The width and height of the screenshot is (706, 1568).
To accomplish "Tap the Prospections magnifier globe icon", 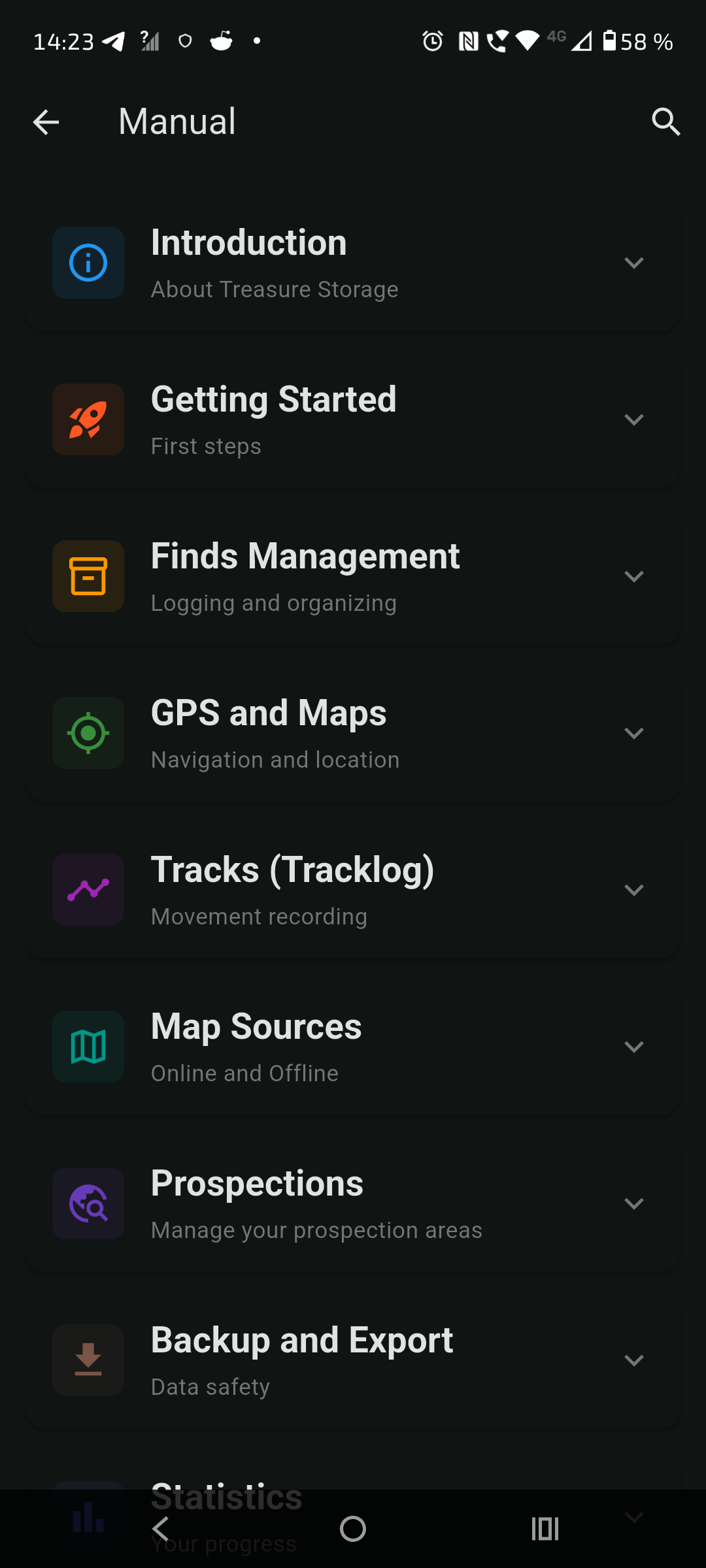I will (x=88, y=1203).
